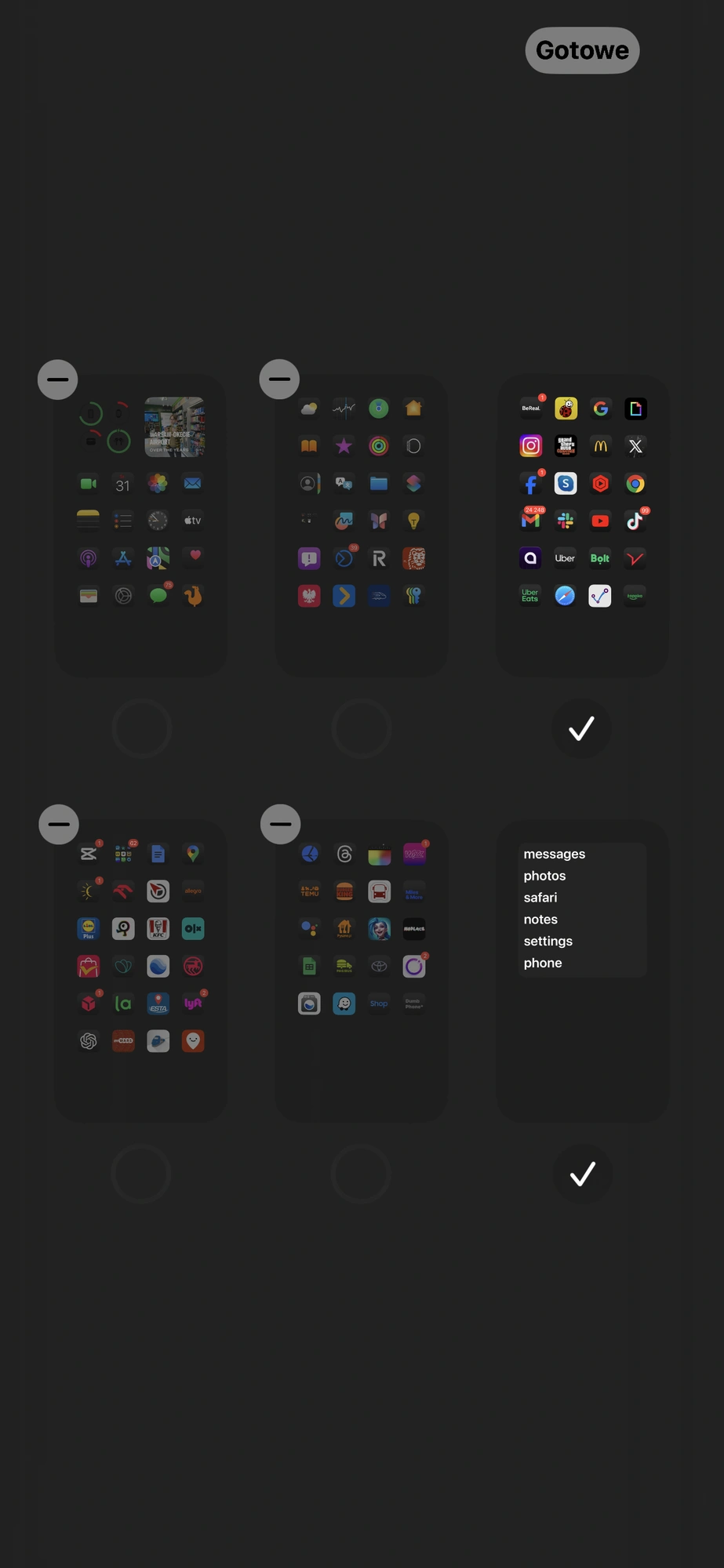Remove the home page with the Warsaw airport widget
The width and height of the screenshot is (724, 1568).
pyautogui.click(x=58, y=379)
